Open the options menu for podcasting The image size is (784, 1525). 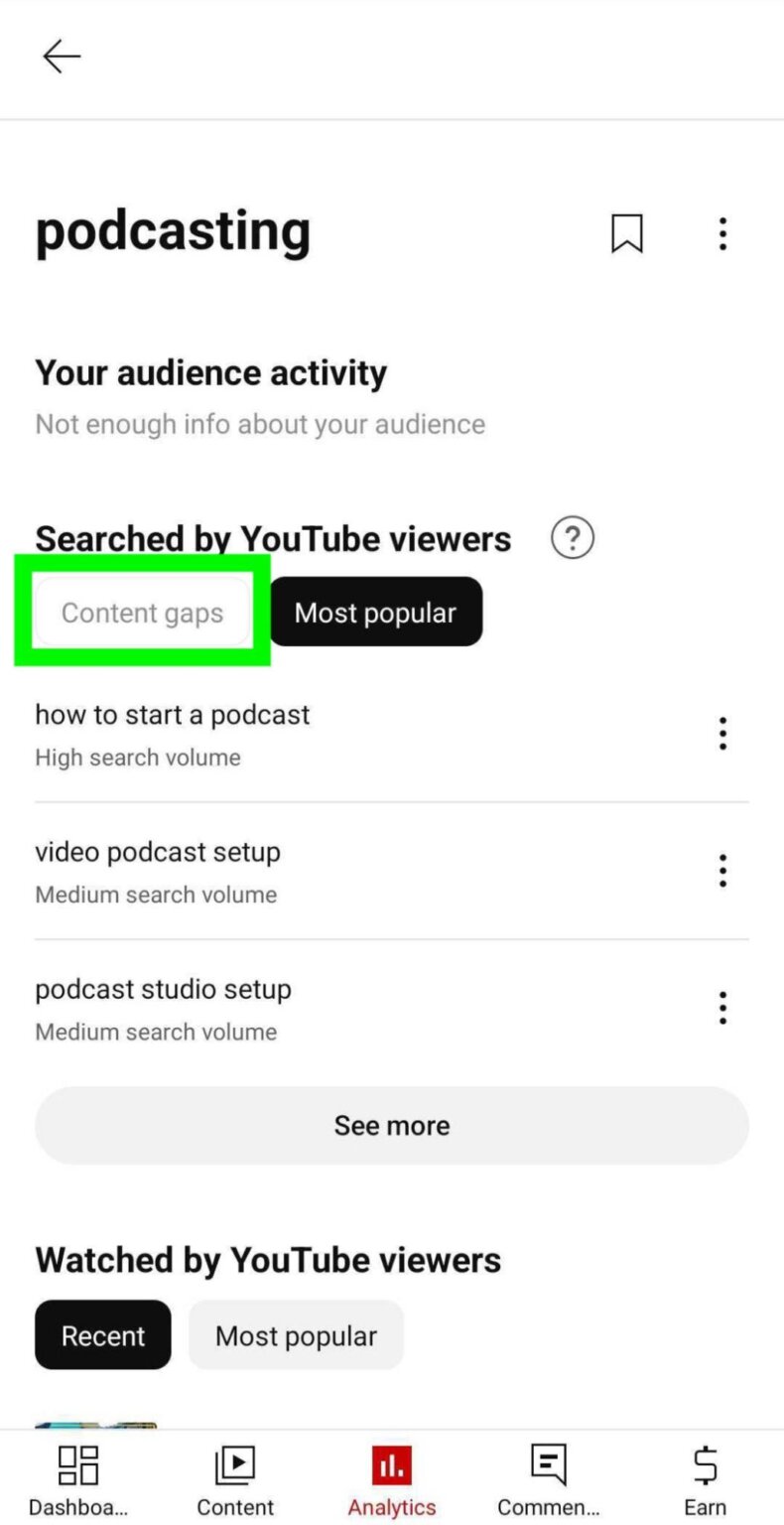(722, 233)
